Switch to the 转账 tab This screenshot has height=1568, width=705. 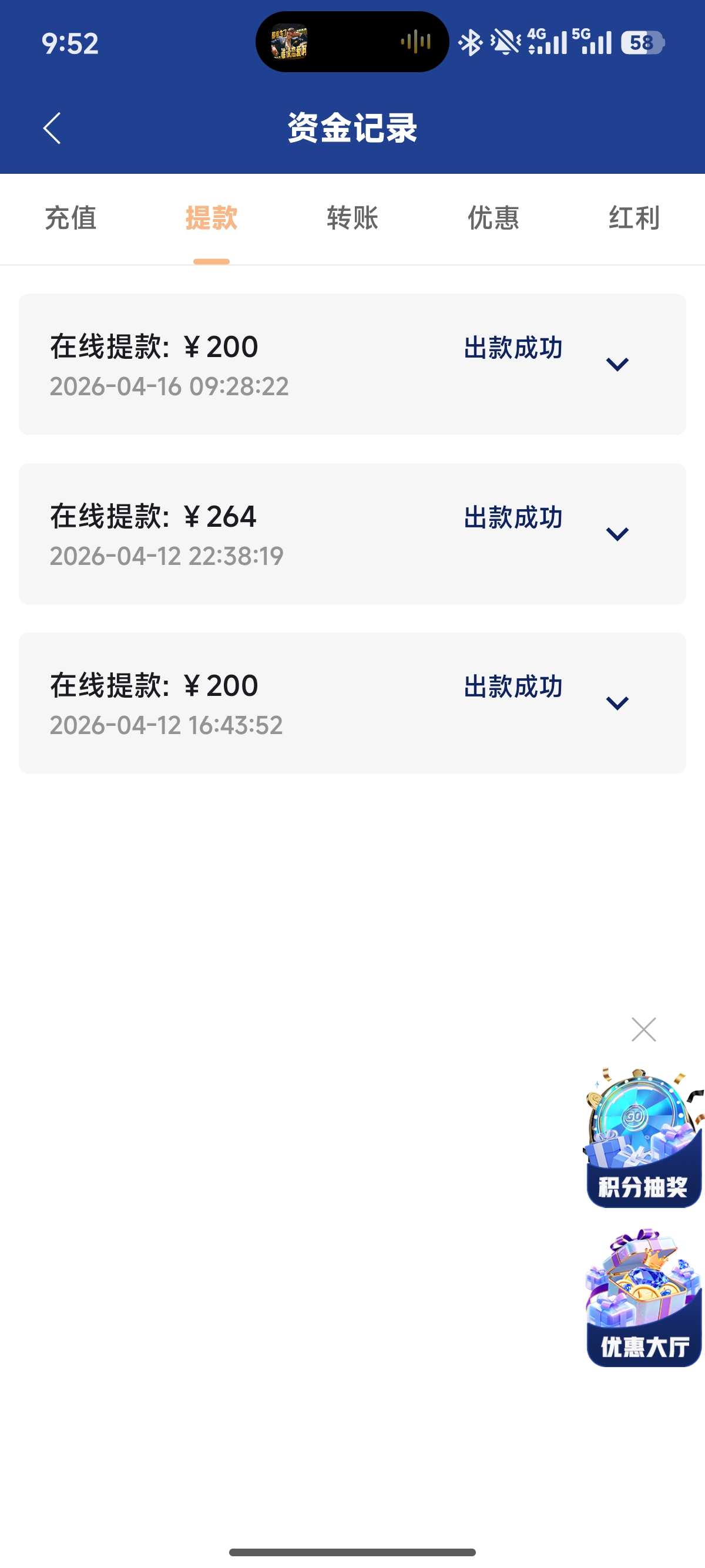tap(352, 218)
